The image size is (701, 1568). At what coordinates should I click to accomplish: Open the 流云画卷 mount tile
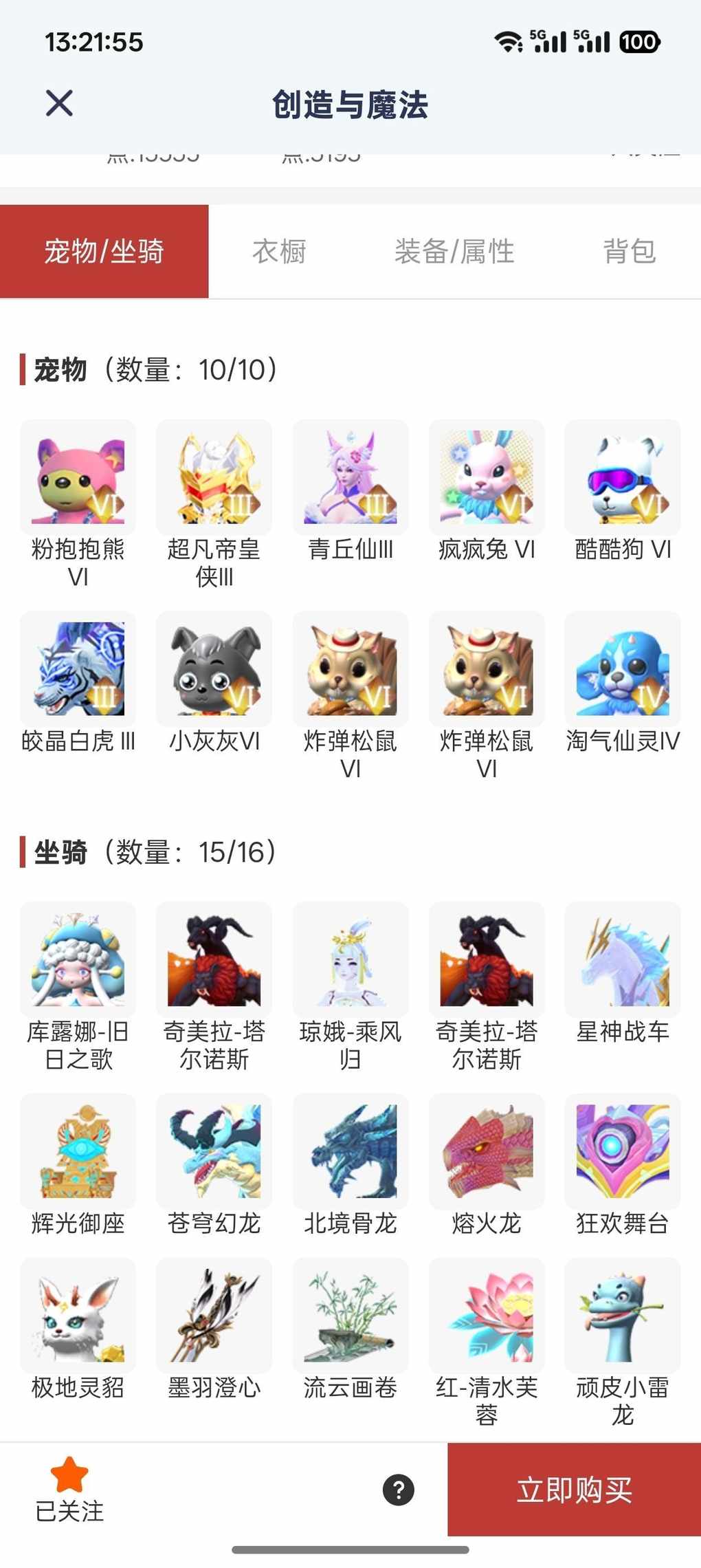click(350, 1316)
